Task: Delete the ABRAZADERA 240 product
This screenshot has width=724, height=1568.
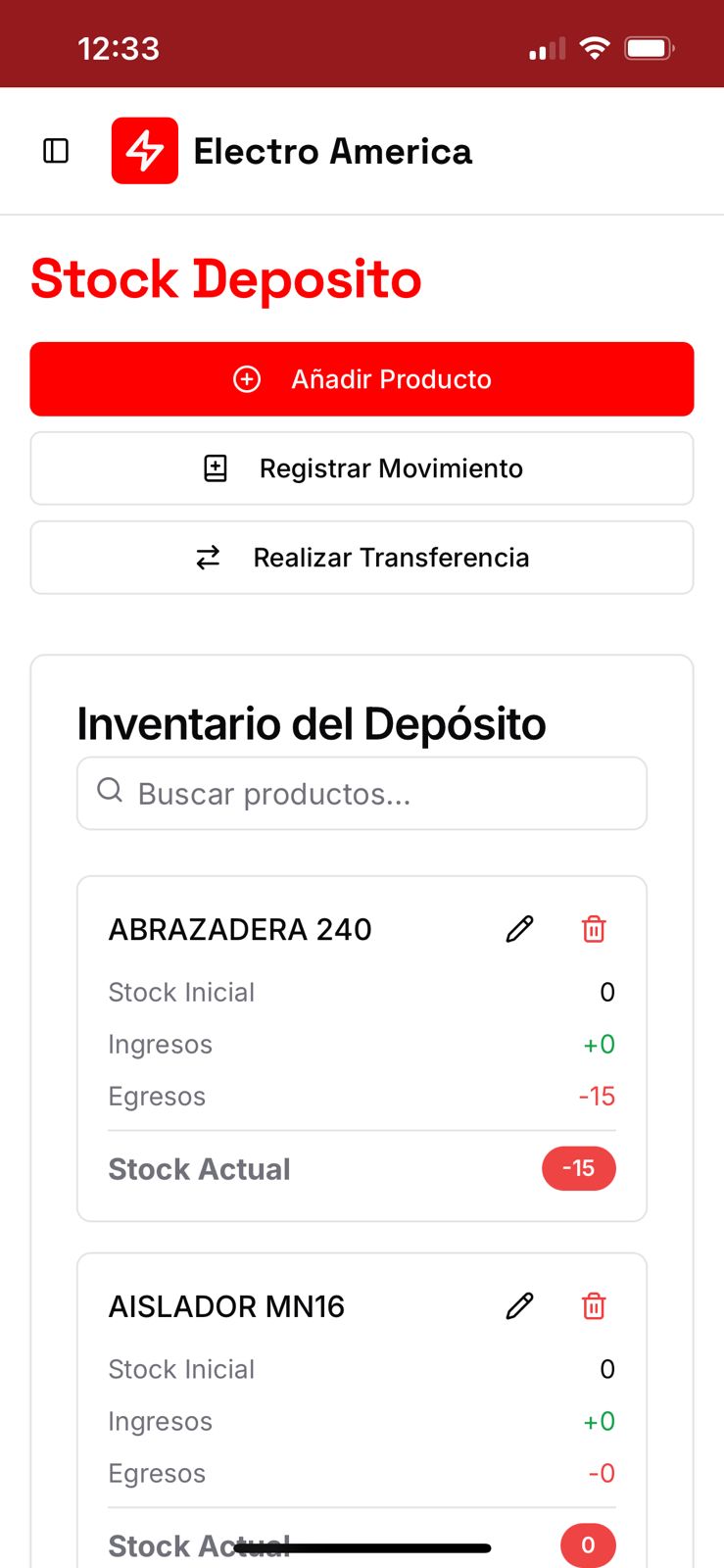Action: point(593,929)
